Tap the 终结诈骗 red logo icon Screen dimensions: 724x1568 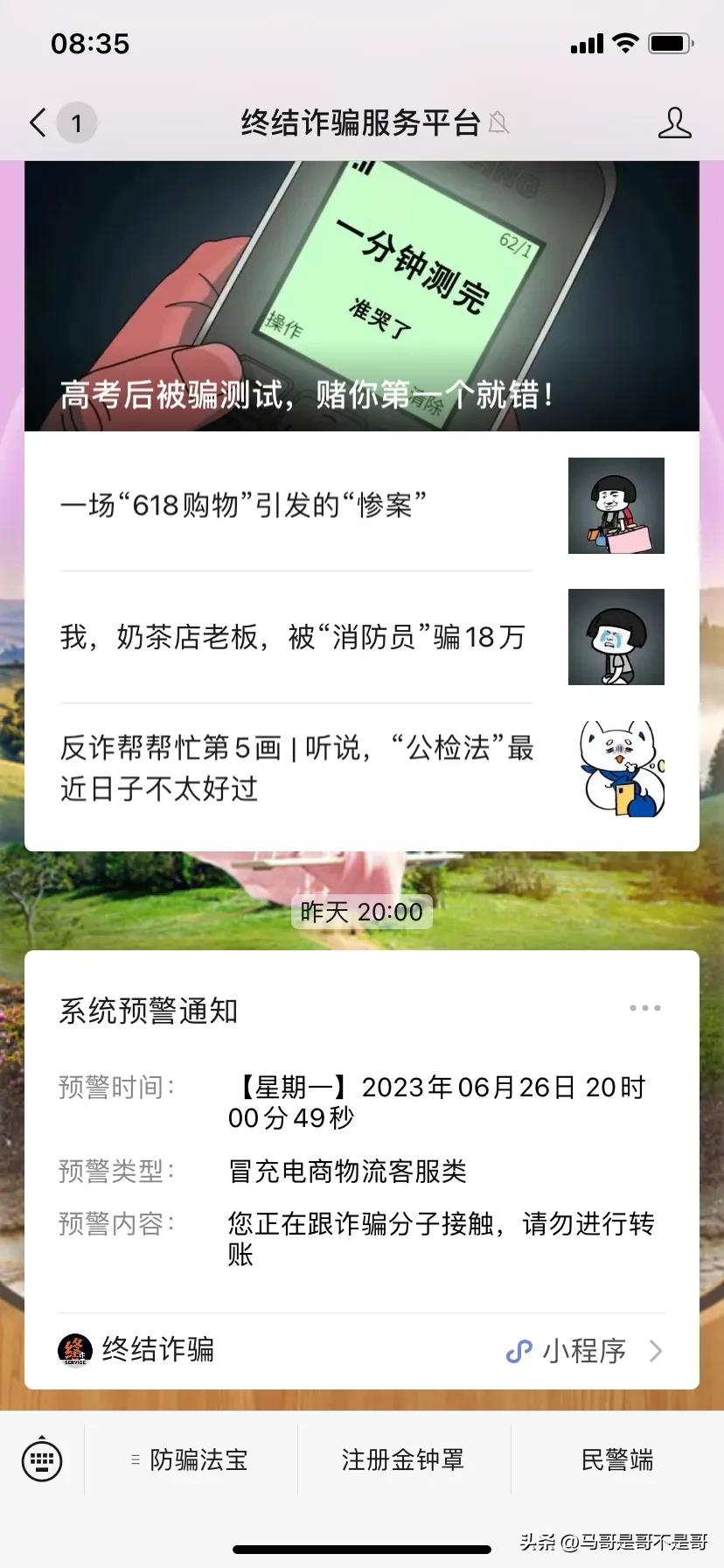[x=77, y=1351]
